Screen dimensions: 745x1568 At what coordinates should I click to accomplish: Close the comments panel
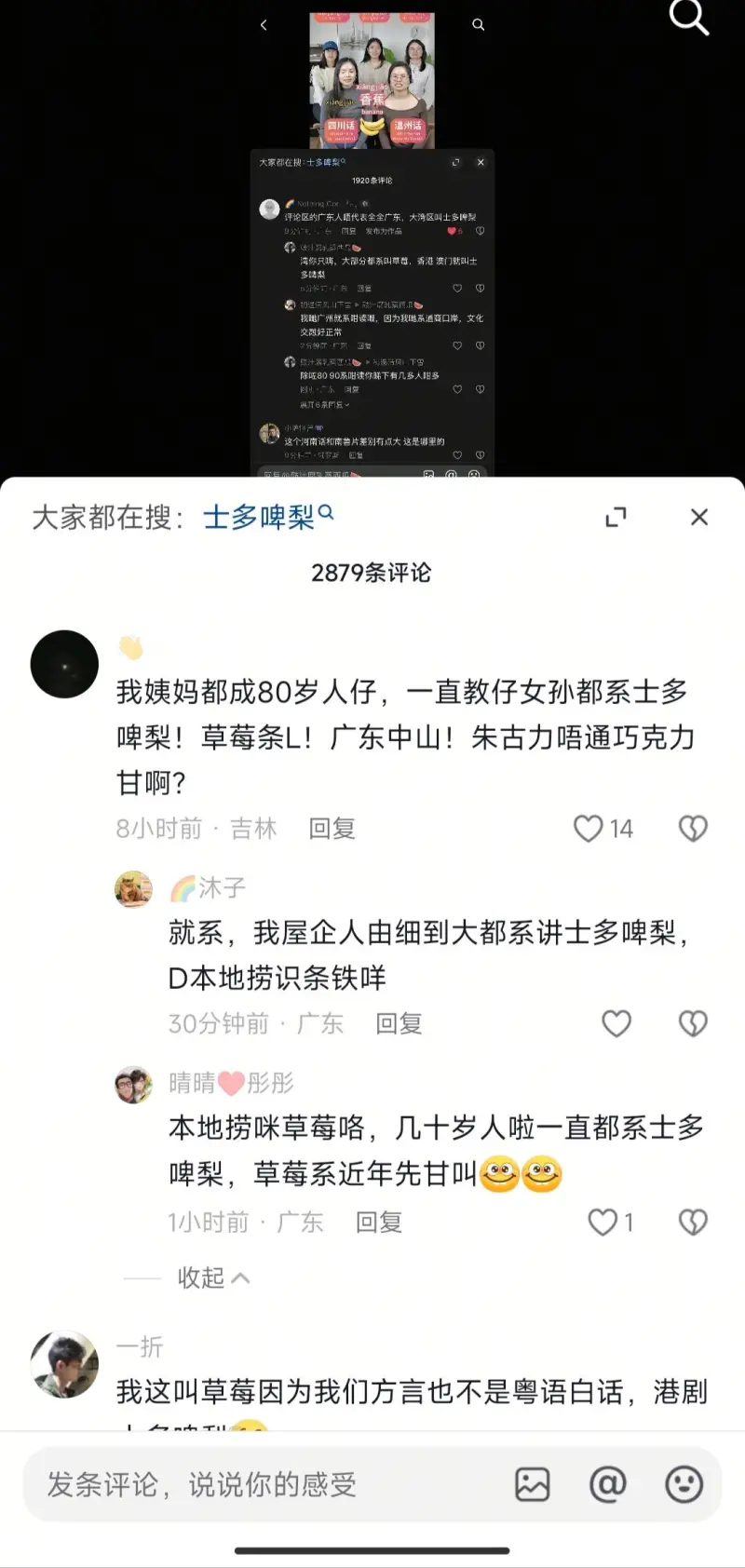click(x=699, y=517)
